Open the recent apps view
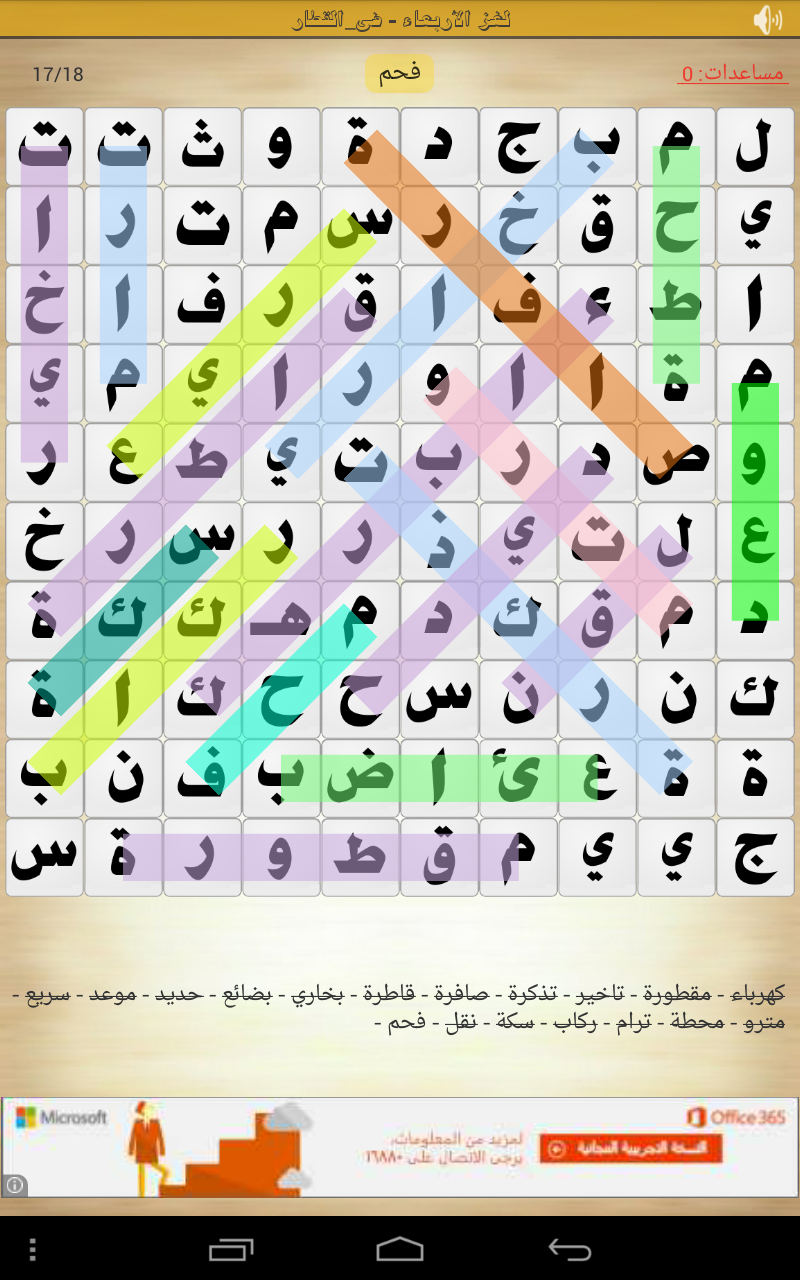Image resolution: width=800 pixels, height=1280 pixels. tap(231, 1249)
